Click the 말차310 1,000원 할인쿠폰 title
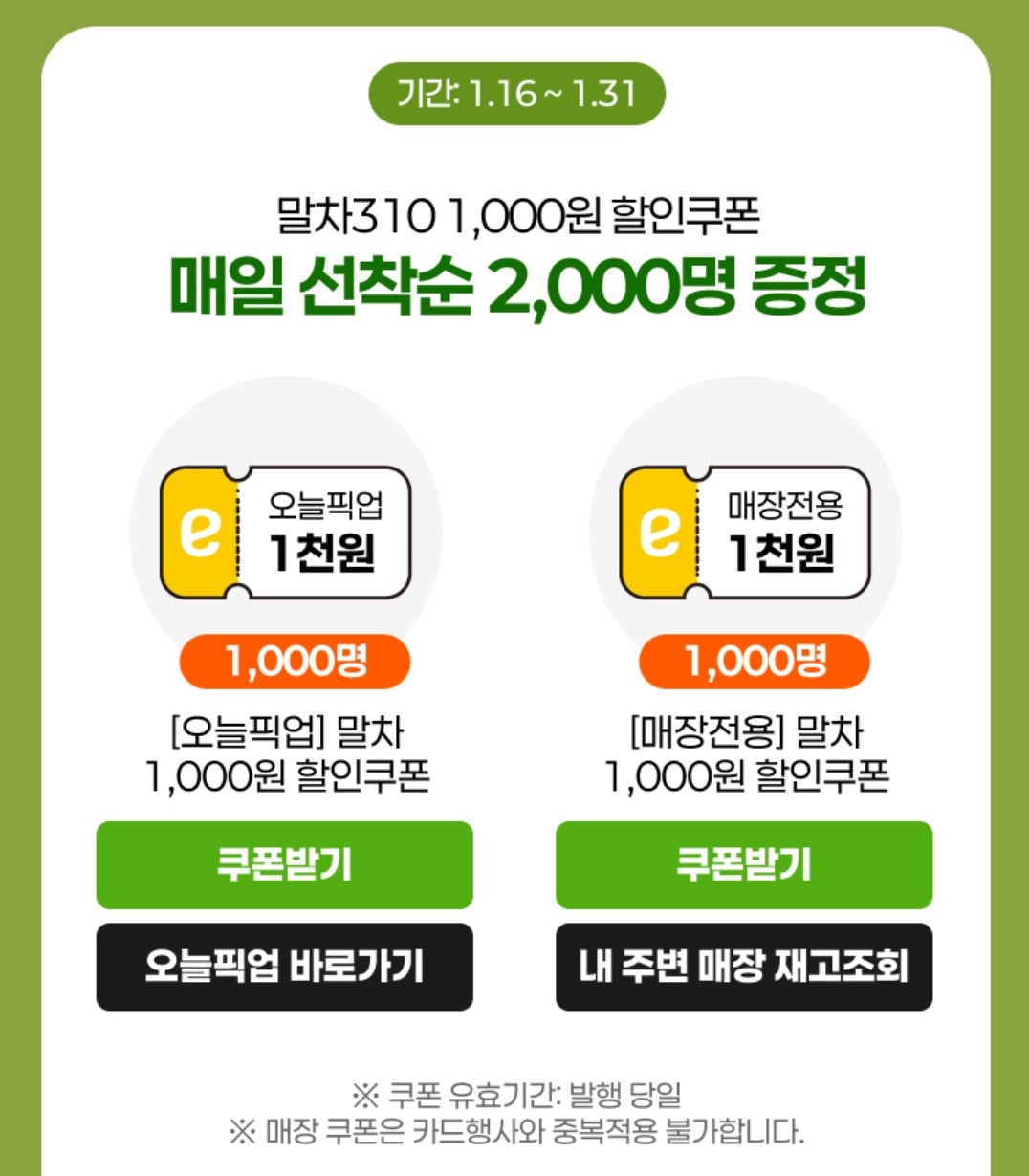 point(514,215)
